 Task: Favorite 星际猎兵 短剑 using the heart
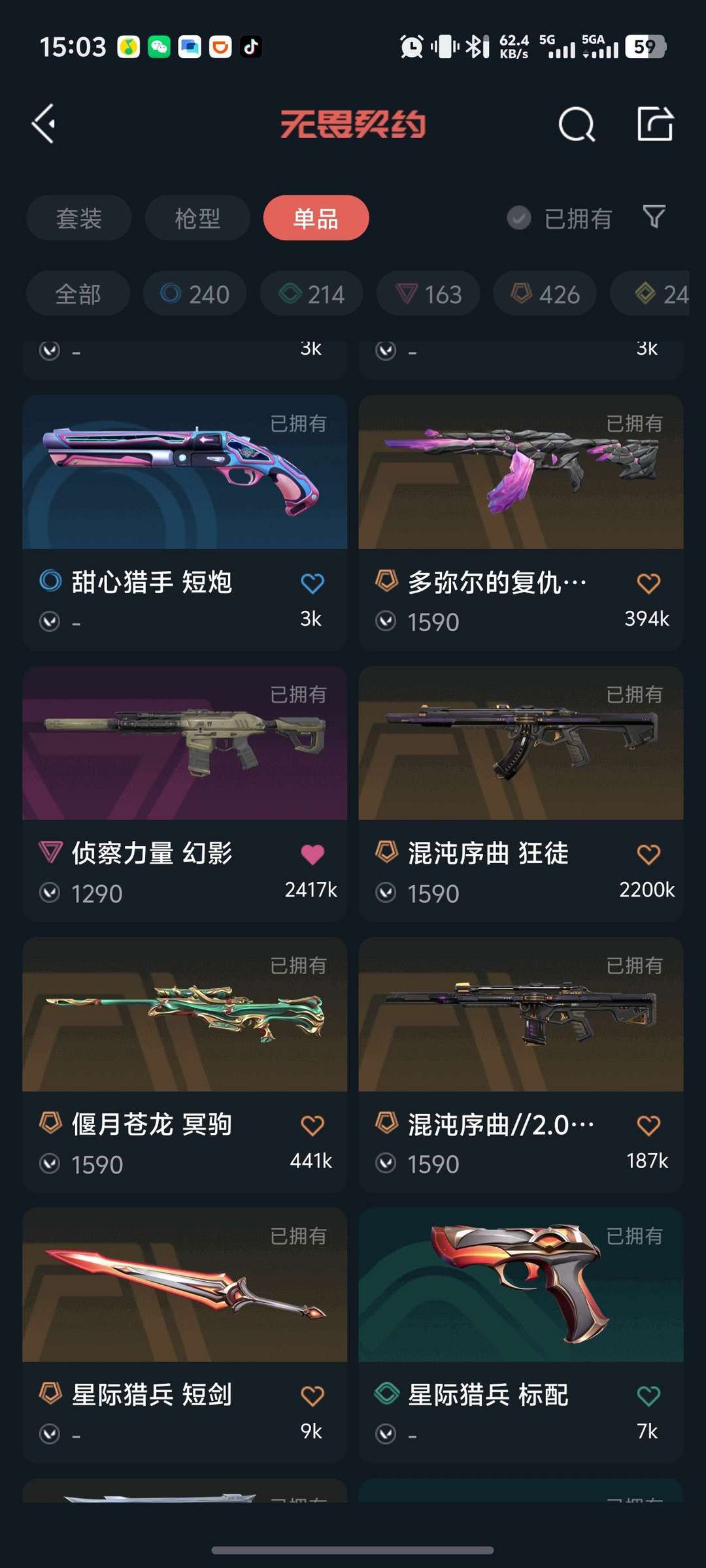coord(313,1395)
